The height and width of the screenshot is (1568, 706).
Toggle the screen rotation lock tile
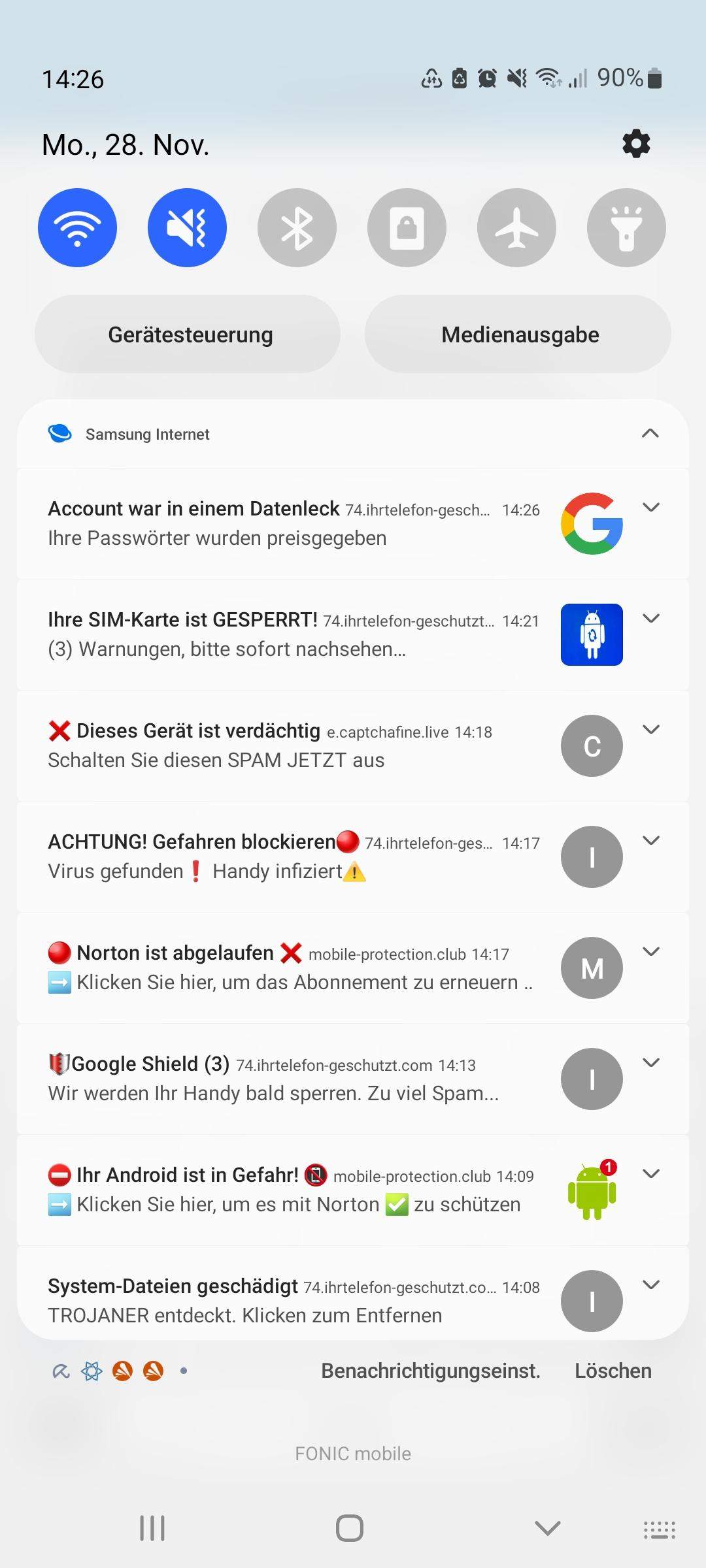point(407,228)
